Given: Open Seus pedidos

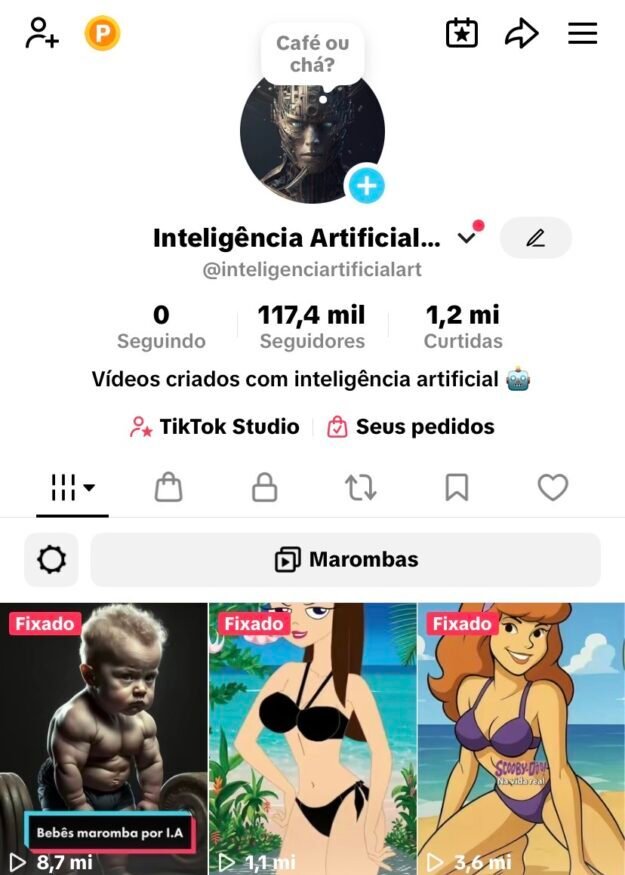Looking at the screenshot, I should pos(411,427).
